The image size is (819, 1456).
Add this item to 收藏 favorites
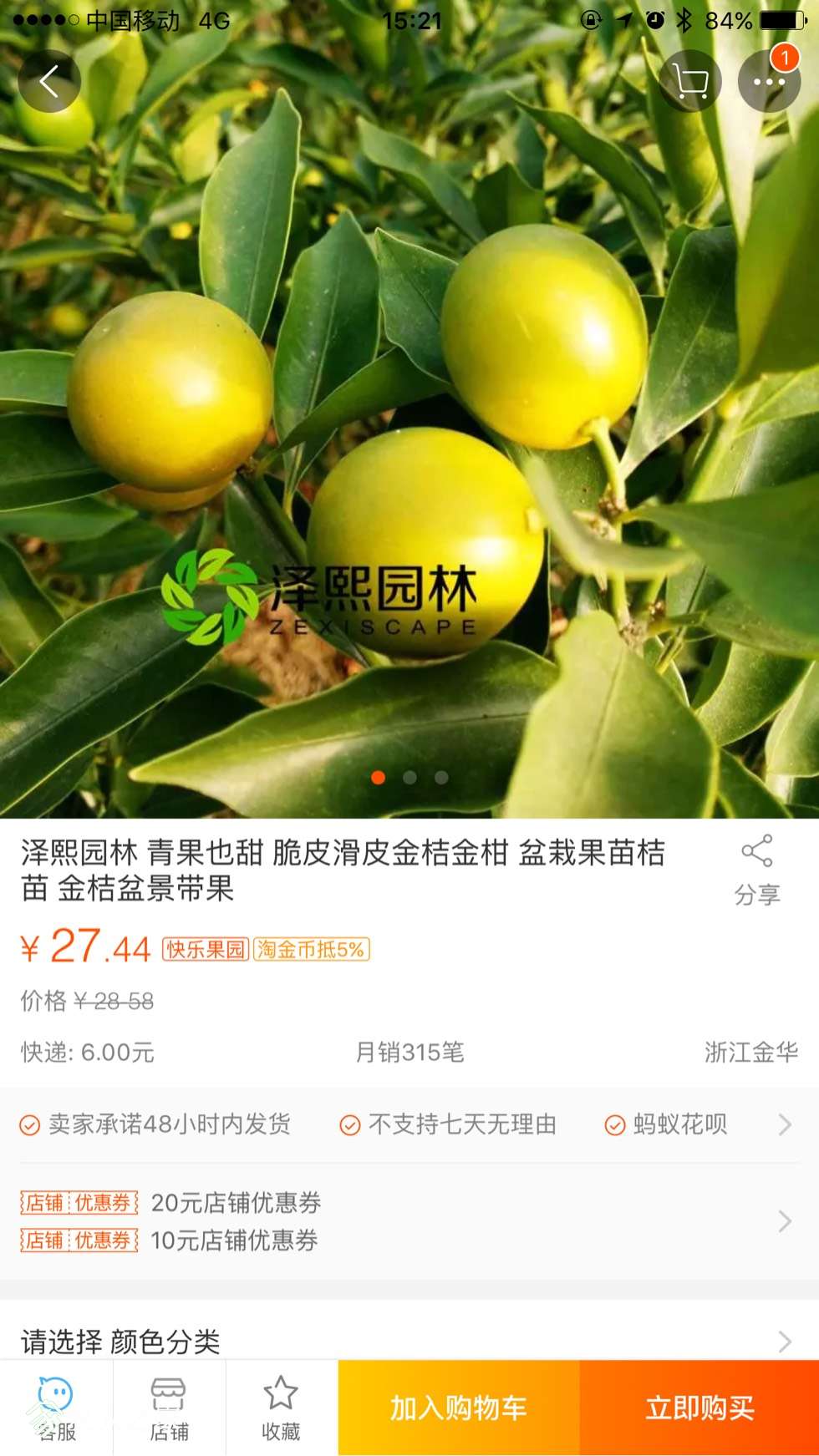click(281, 1408)
